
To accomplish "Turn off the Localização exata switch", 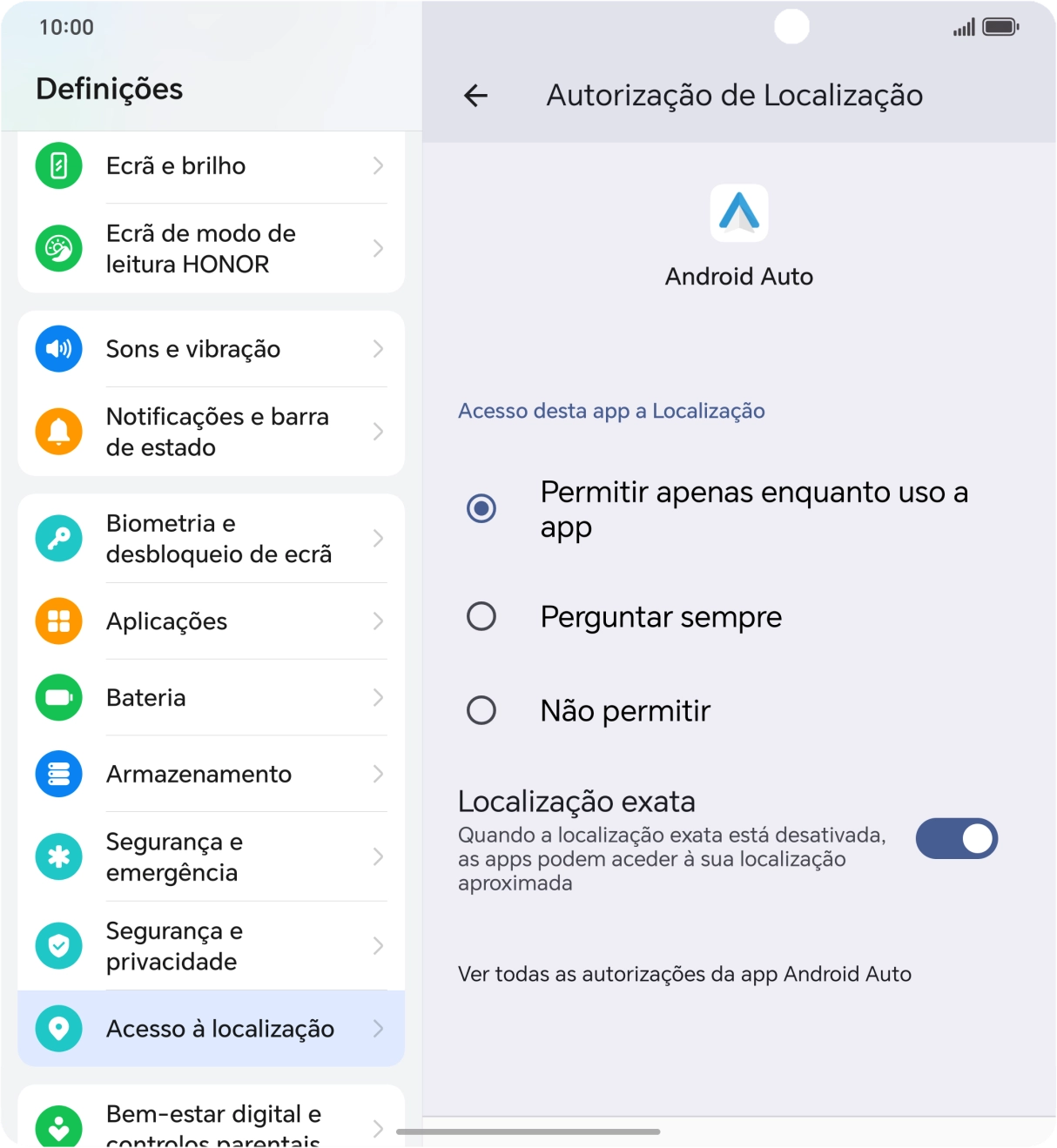I will pyautogui.click(x=956, y=839).
